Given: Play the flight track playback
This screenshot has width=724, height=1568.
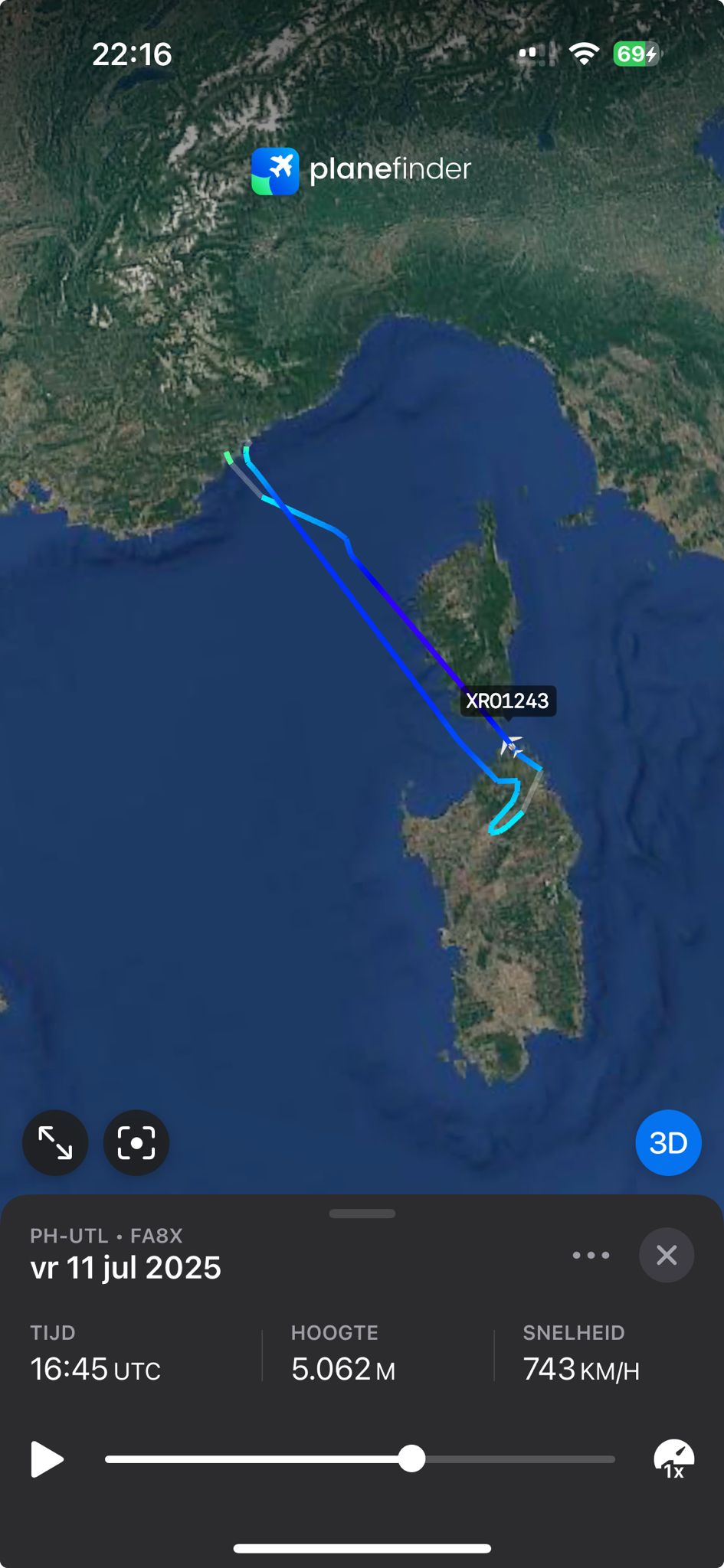Looking at the screenshot, I should pos(47,1459).
